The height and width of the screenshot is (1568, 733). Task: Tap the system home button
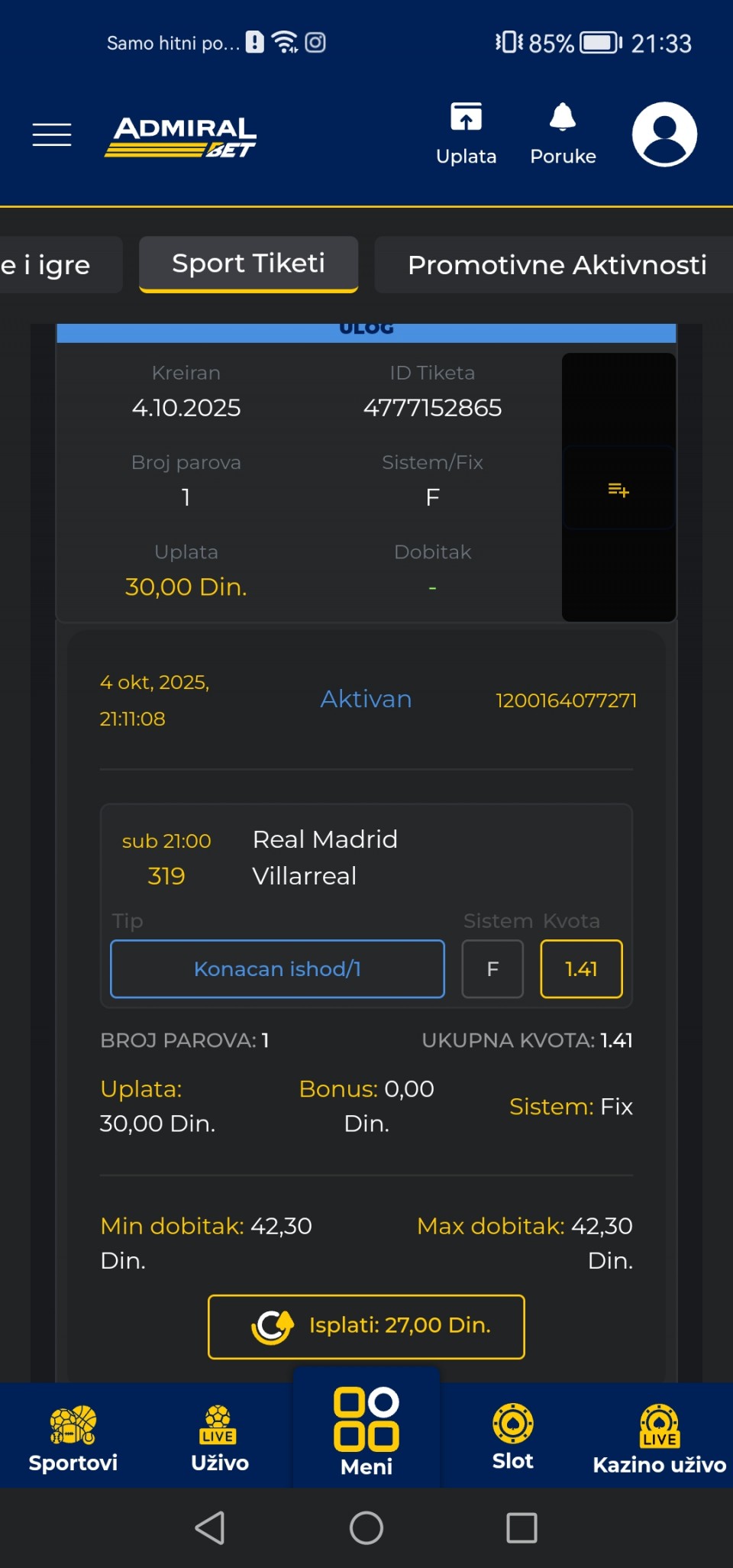[x=366, y=1528]
